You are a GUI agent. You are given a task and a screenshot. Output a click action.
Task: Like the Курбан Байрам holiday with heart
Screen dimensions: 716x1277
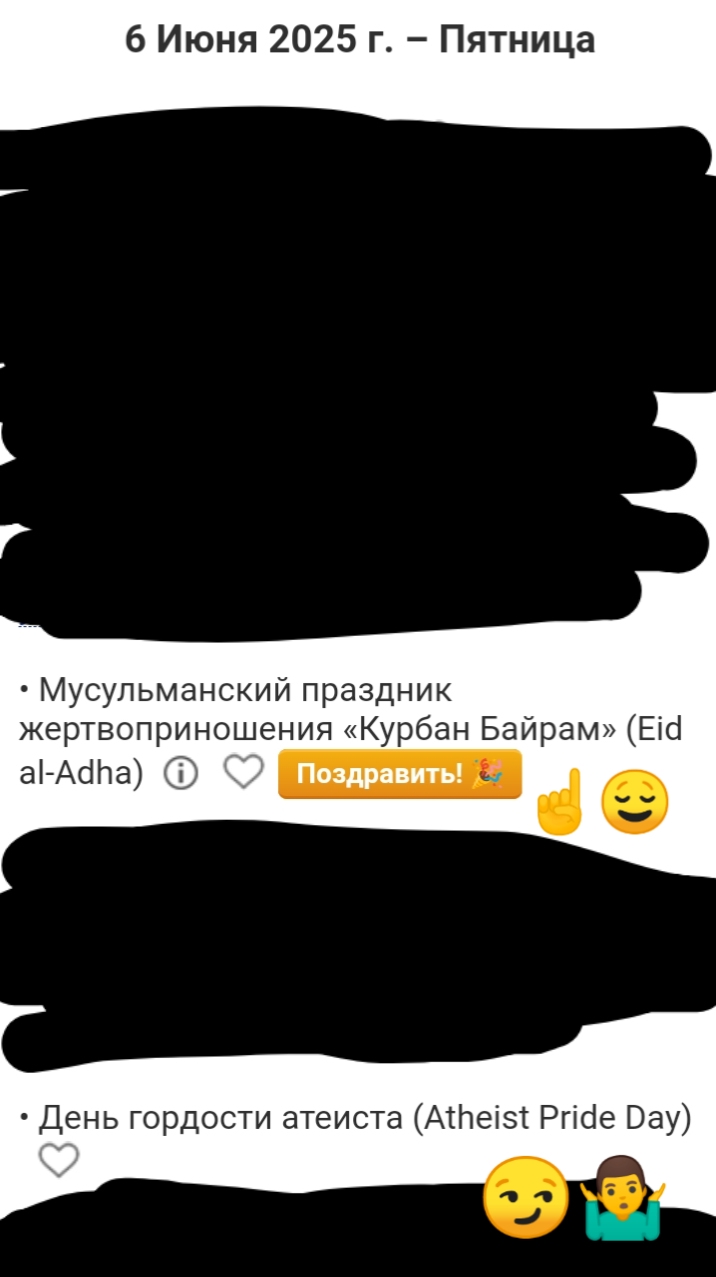pyautogui.click(x=242, y=772)
